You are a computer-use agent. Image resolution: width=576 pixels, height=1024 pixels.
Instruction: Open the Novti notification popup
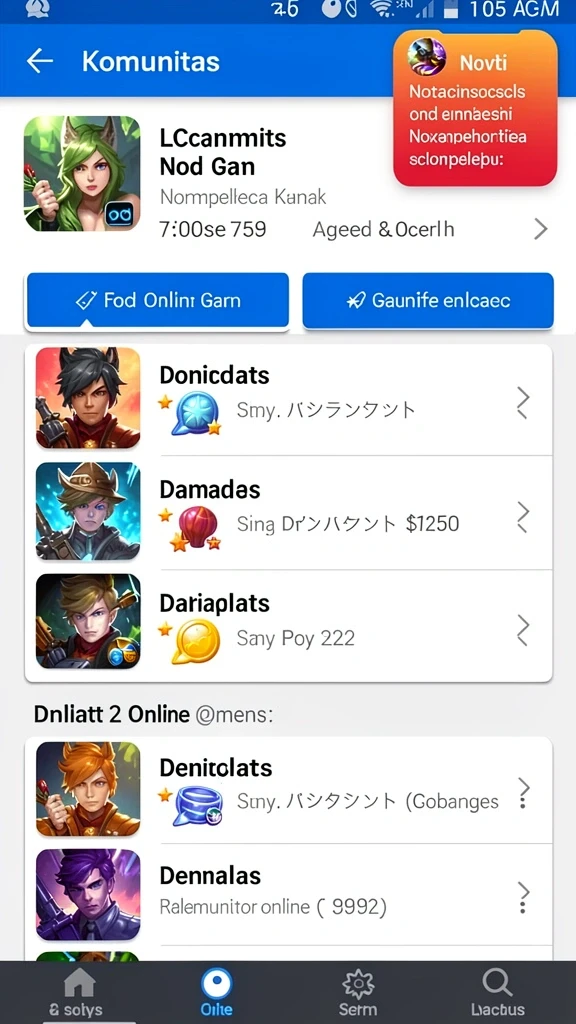(475, 108)
